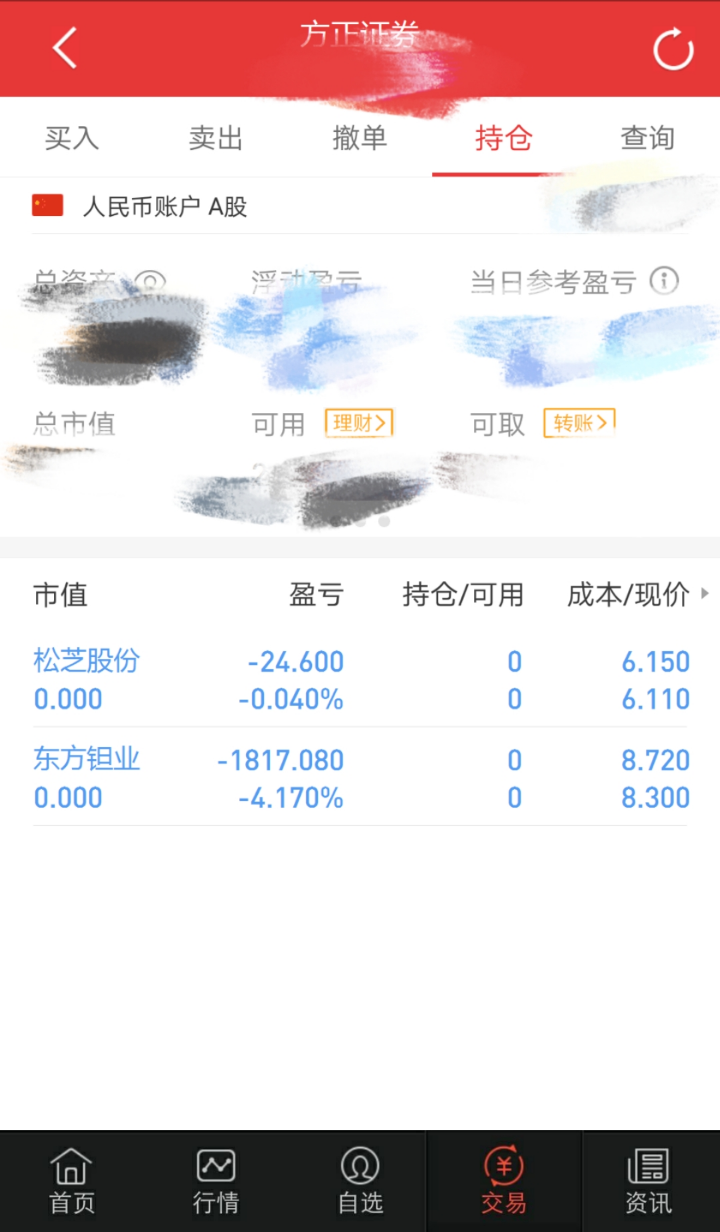720x1232 pixels.
Task: Select the 持仓 tab
Action: pyautogui.click(x=504, y=138)
